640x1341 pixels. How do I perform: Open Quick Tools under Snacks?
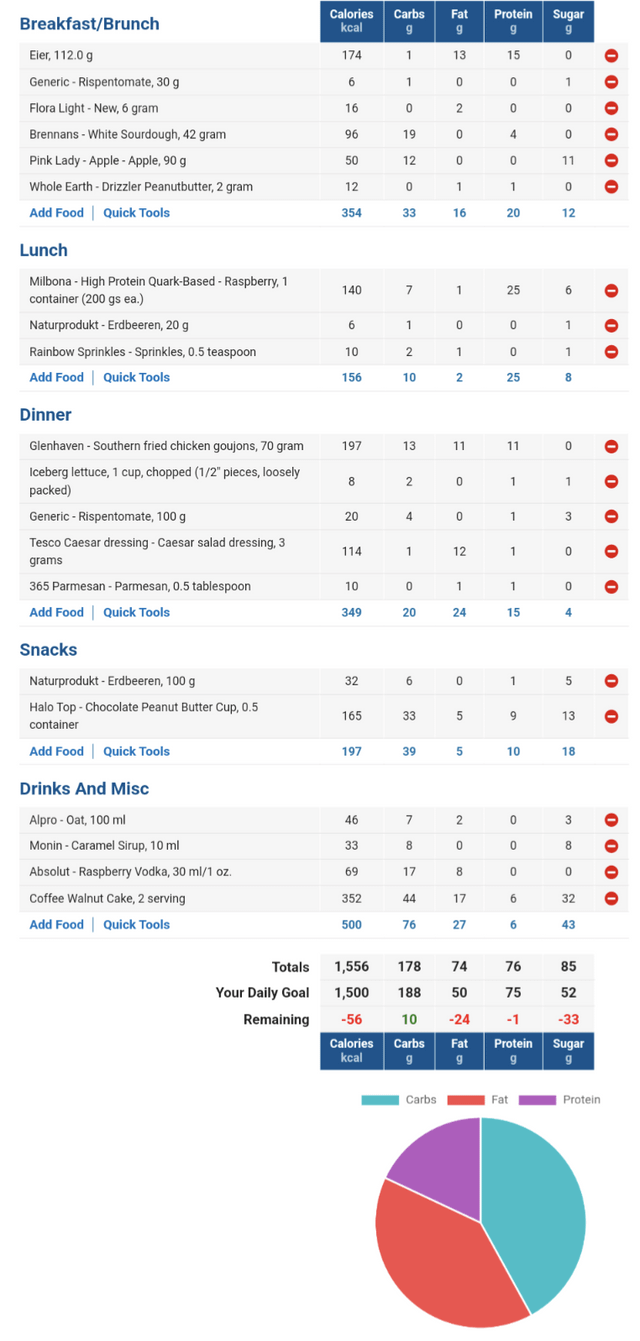[x=136, y=751]
